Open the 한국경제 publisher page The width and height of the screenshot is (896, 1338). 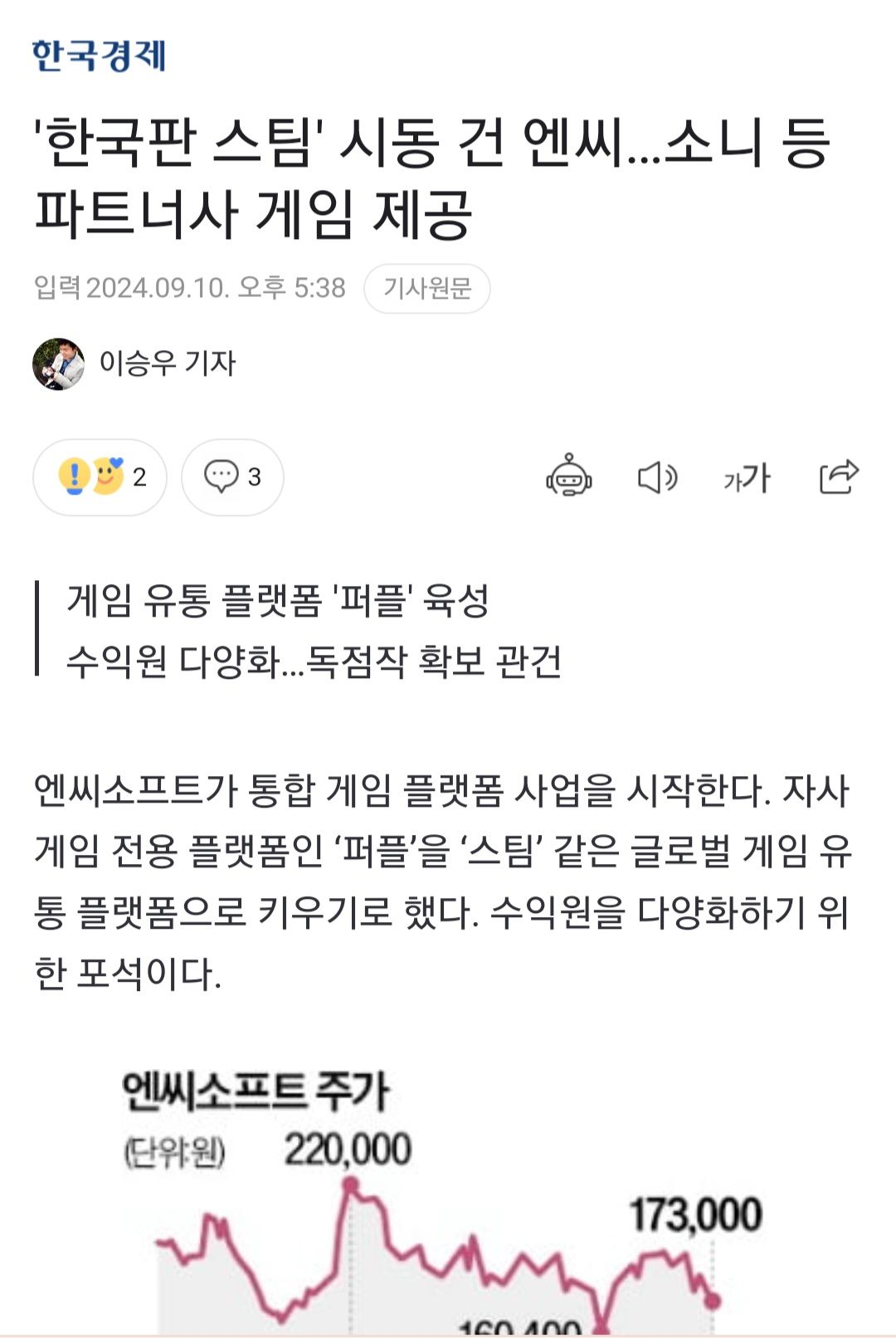[100, 56]
